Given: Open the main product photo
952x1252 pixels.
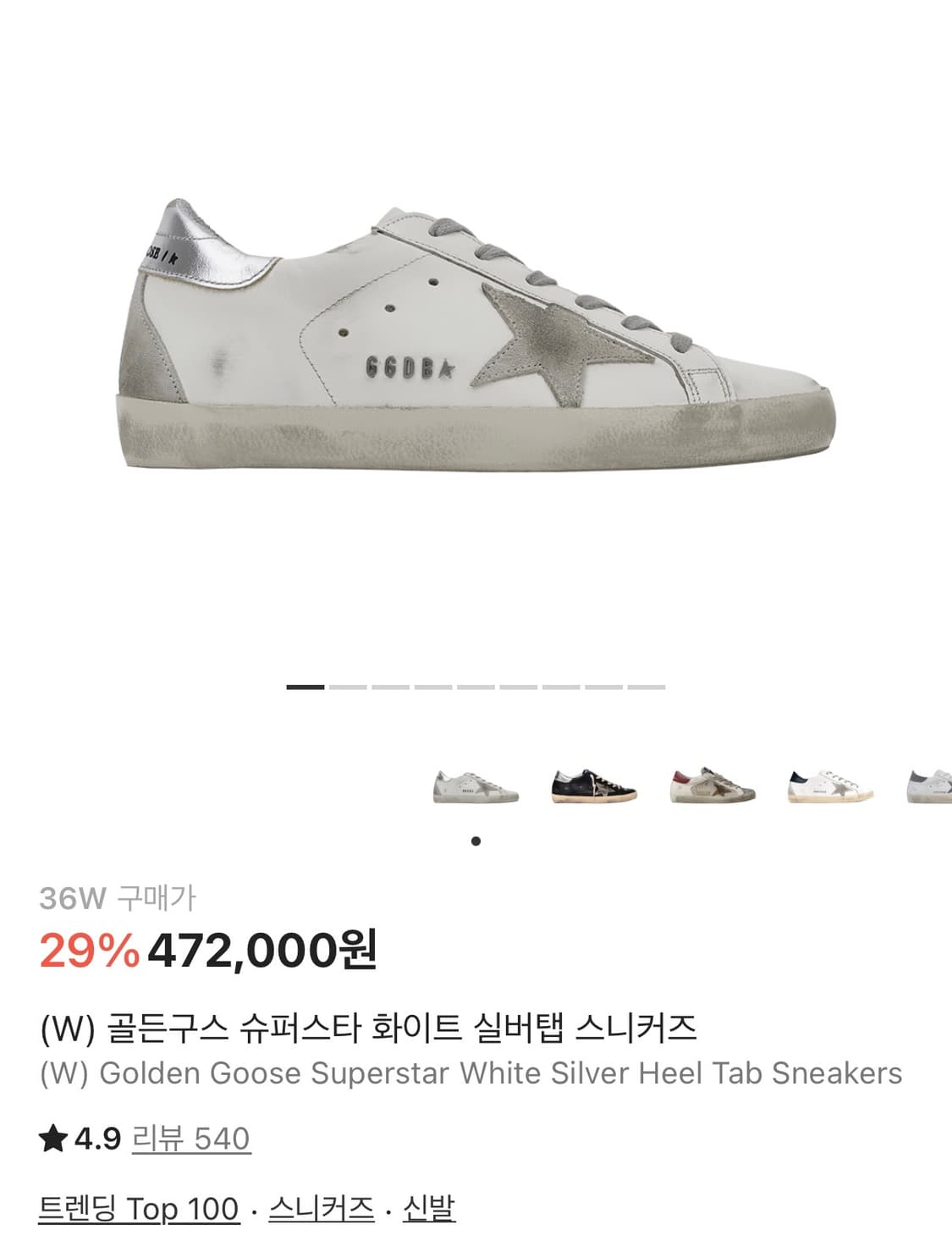Looking at the screenshot, I should [476, 339].
